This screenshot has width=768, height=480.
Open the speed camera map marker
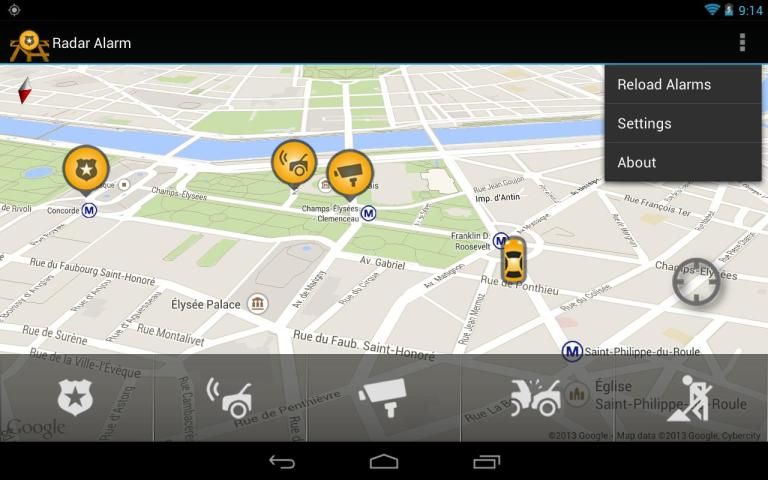pyautogui.click(x=350, y=173)
